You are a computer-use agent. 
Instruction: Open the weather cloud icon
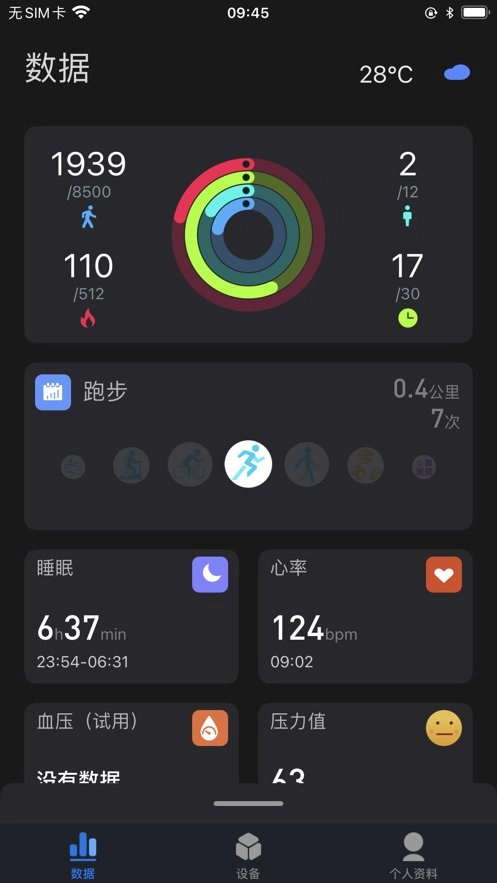(457, 73)
